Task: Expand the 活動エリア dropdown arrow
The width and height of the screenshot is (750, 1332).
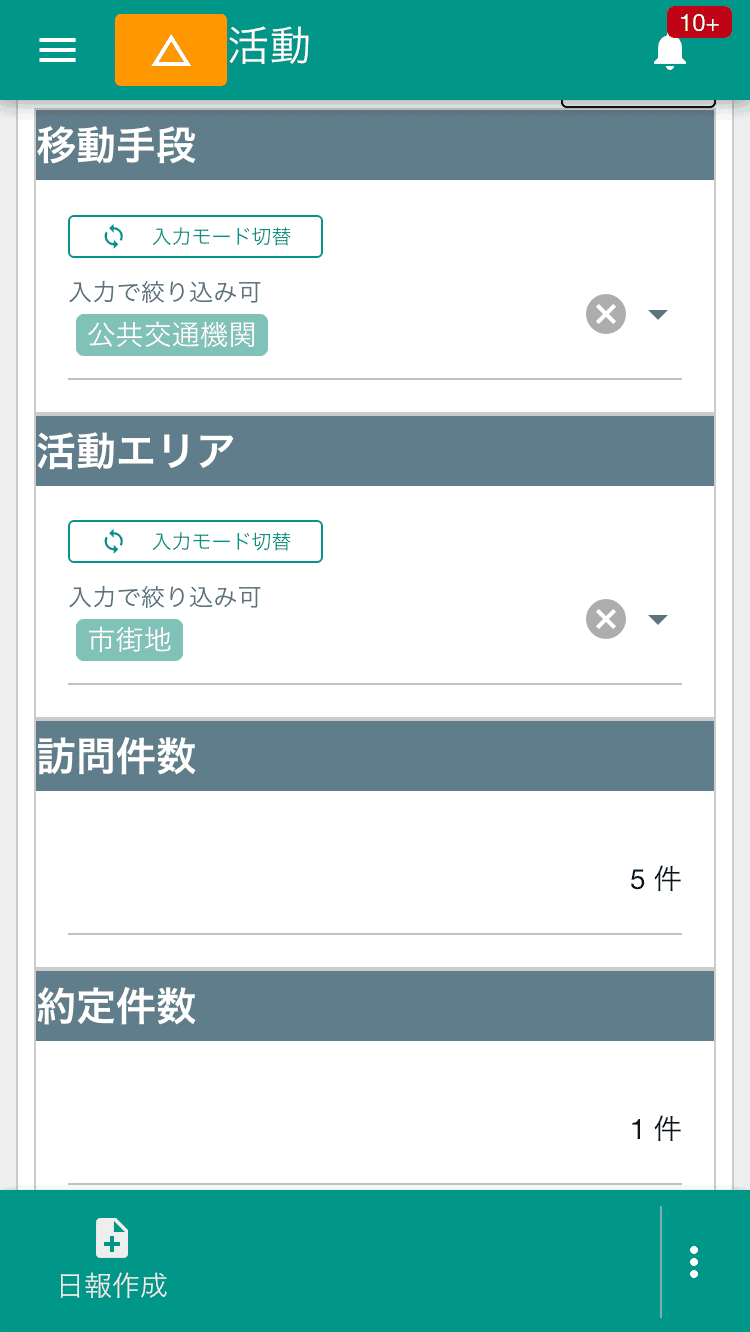Action: tap(658, 619)
